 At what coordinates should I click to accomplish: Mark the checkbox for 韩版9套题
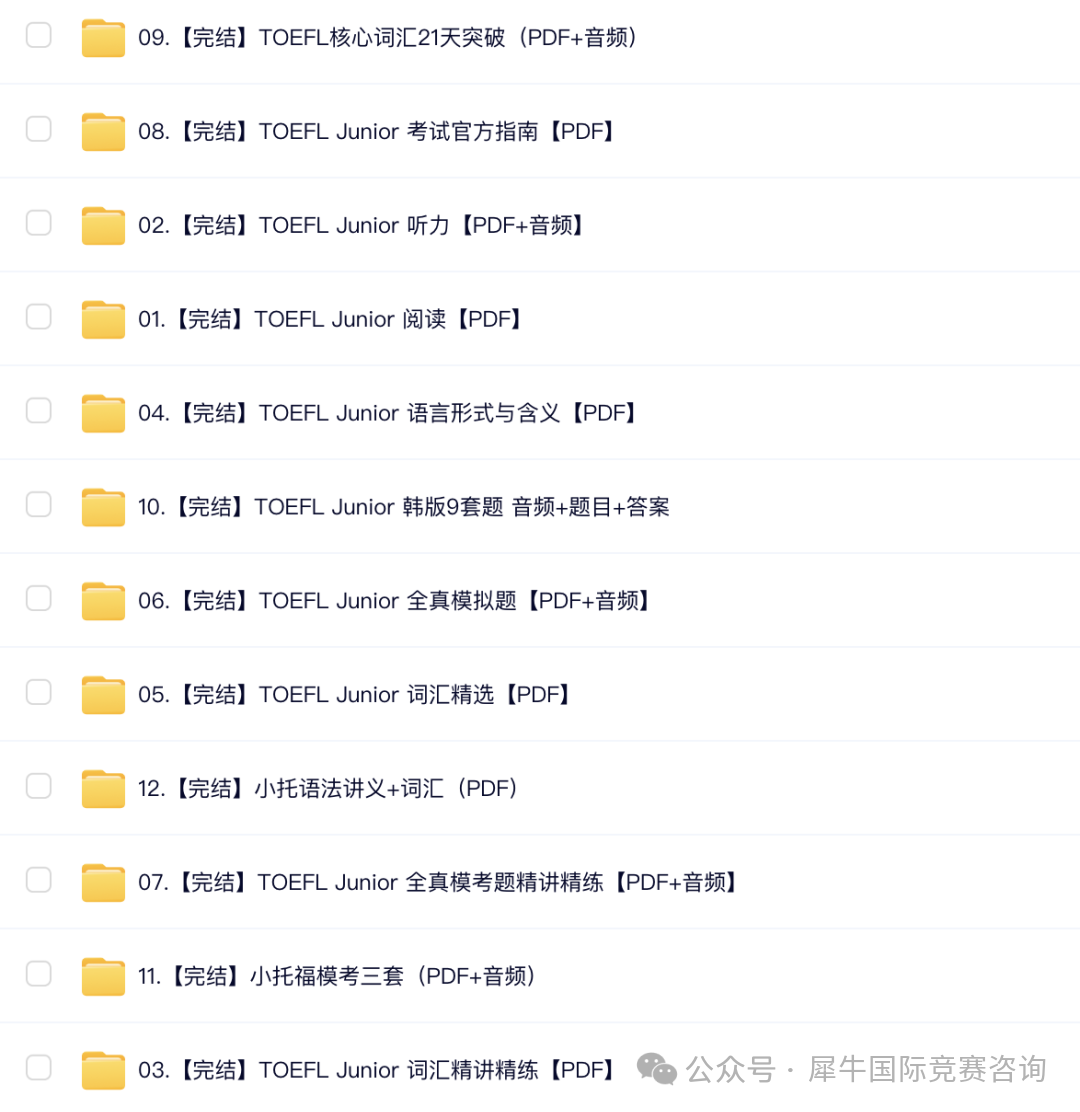point(38,505)
